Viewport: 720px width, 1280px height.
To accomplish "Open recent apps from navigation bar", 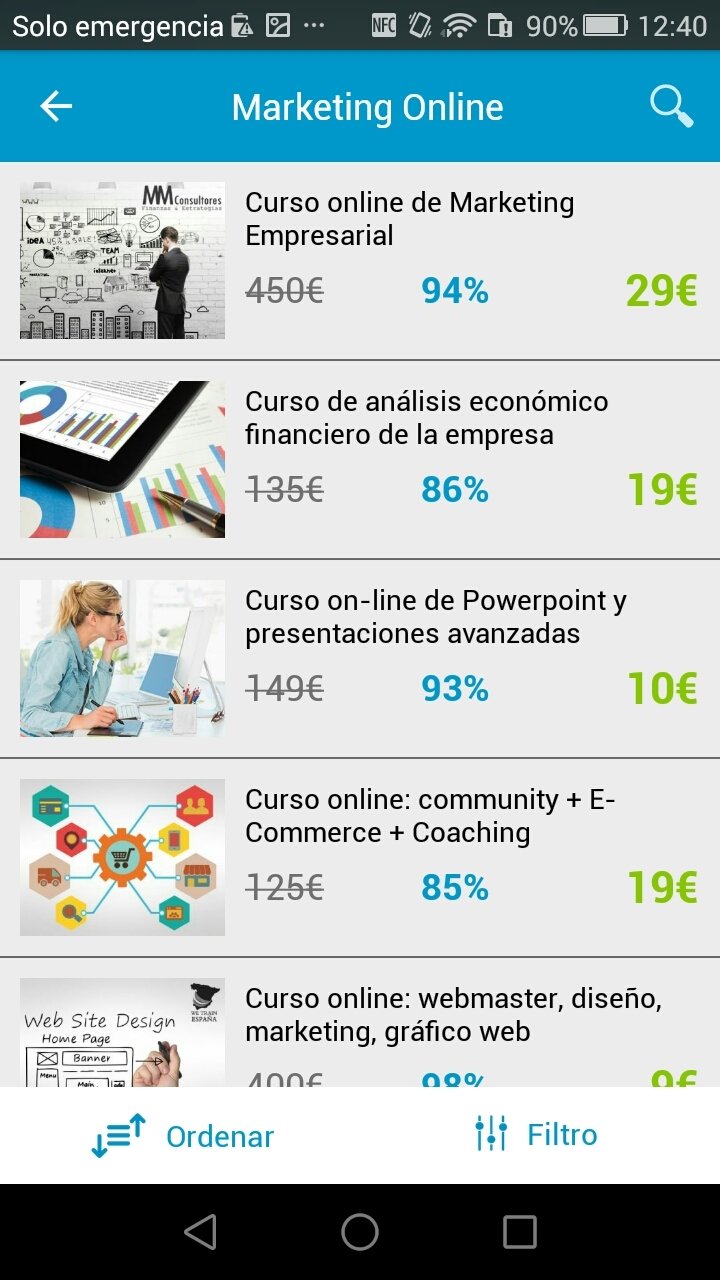I will pyautogui.click(x=519, y=1232).
